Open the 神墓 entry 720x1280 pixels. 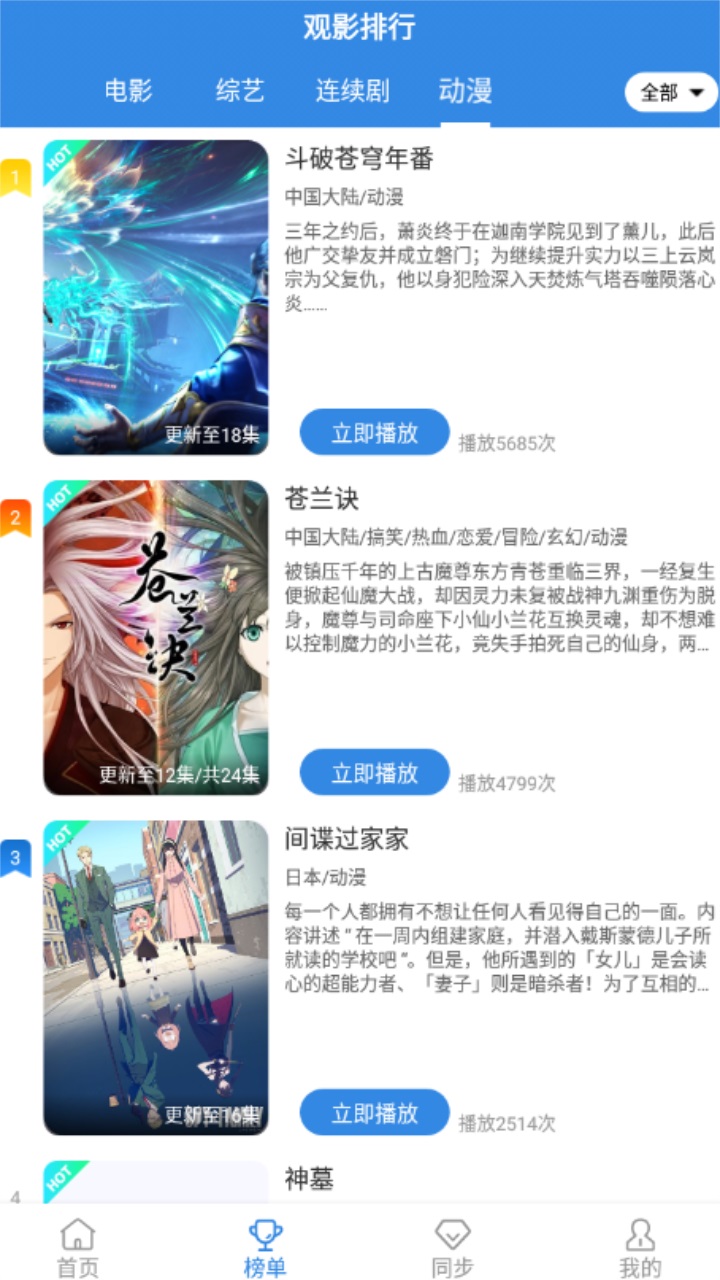pyautogui.click(x=309, y=1178)
